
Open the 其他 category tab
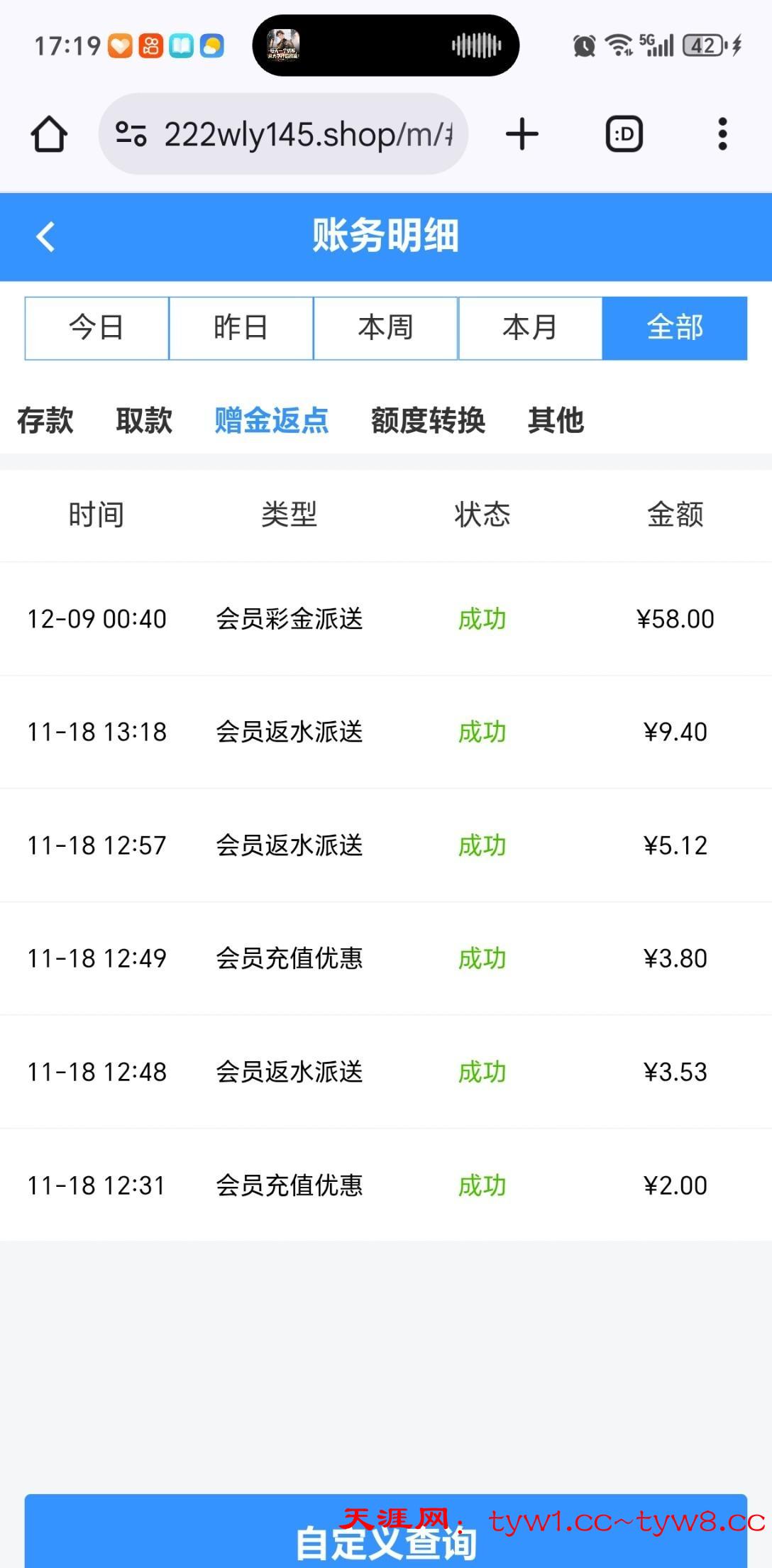point(556,420)
